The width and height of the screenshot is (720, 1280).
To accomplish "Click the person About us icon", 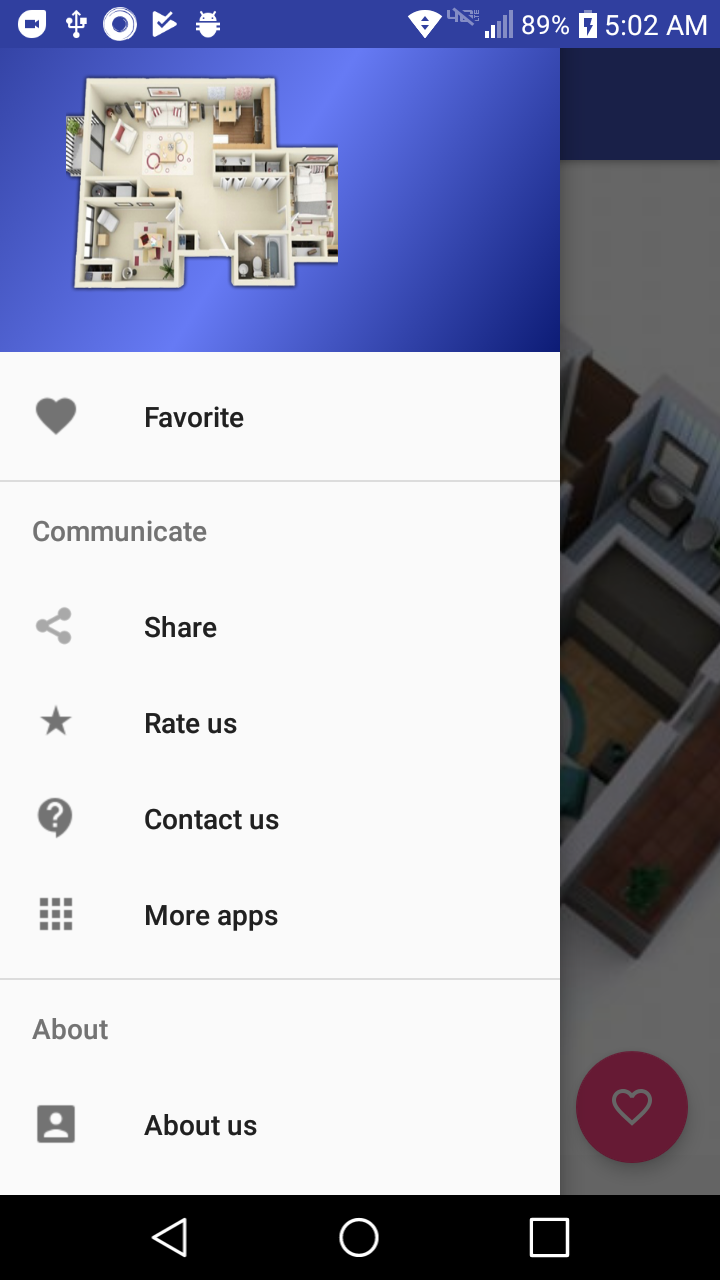I will point(55,1124).
